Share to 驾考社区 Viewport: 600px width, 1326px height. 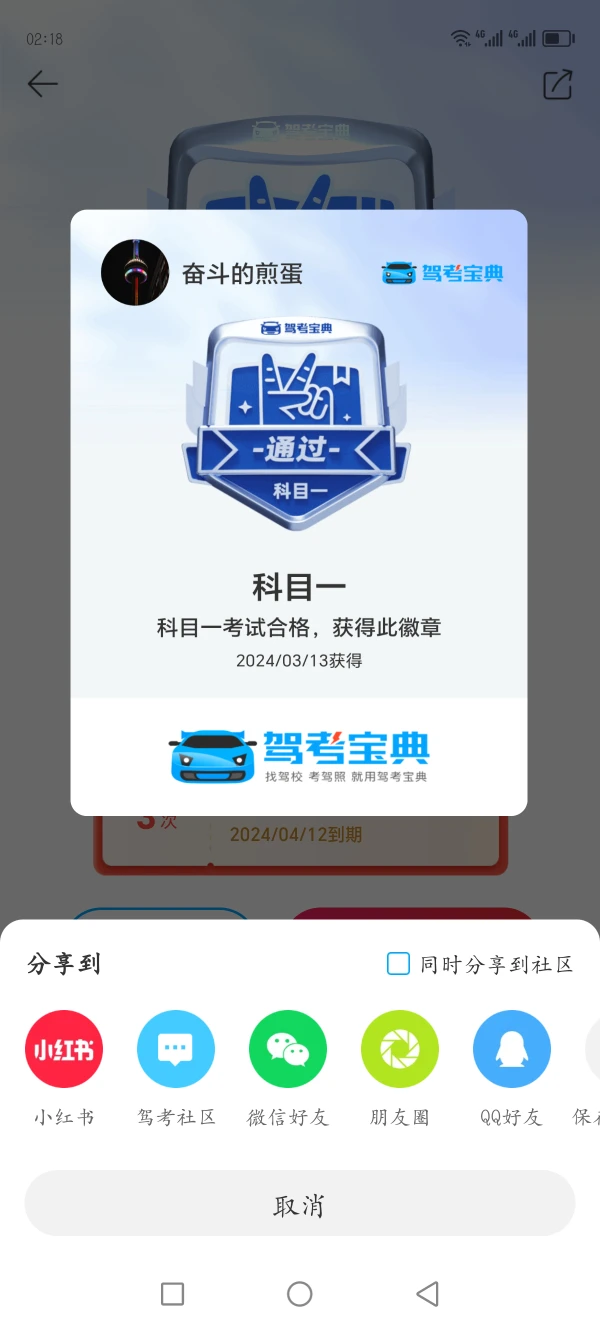point(176,1049)
